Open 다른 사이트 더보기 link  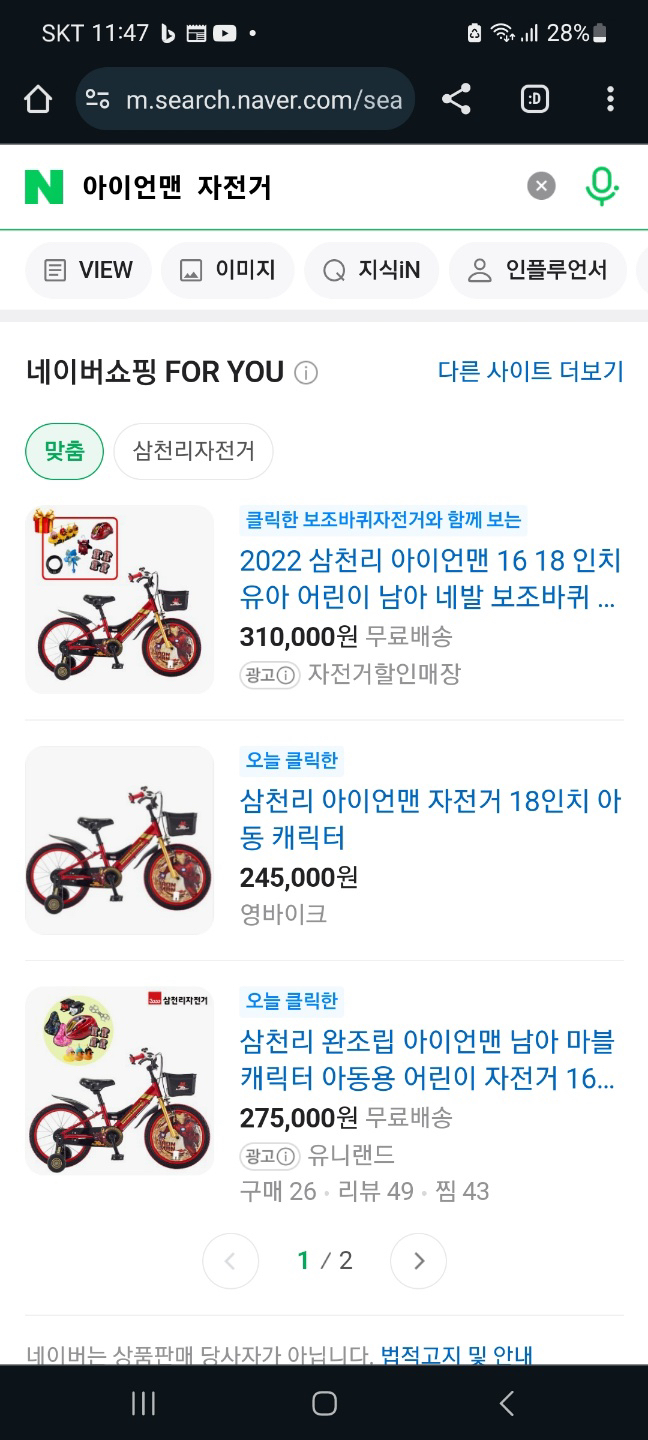530,371
